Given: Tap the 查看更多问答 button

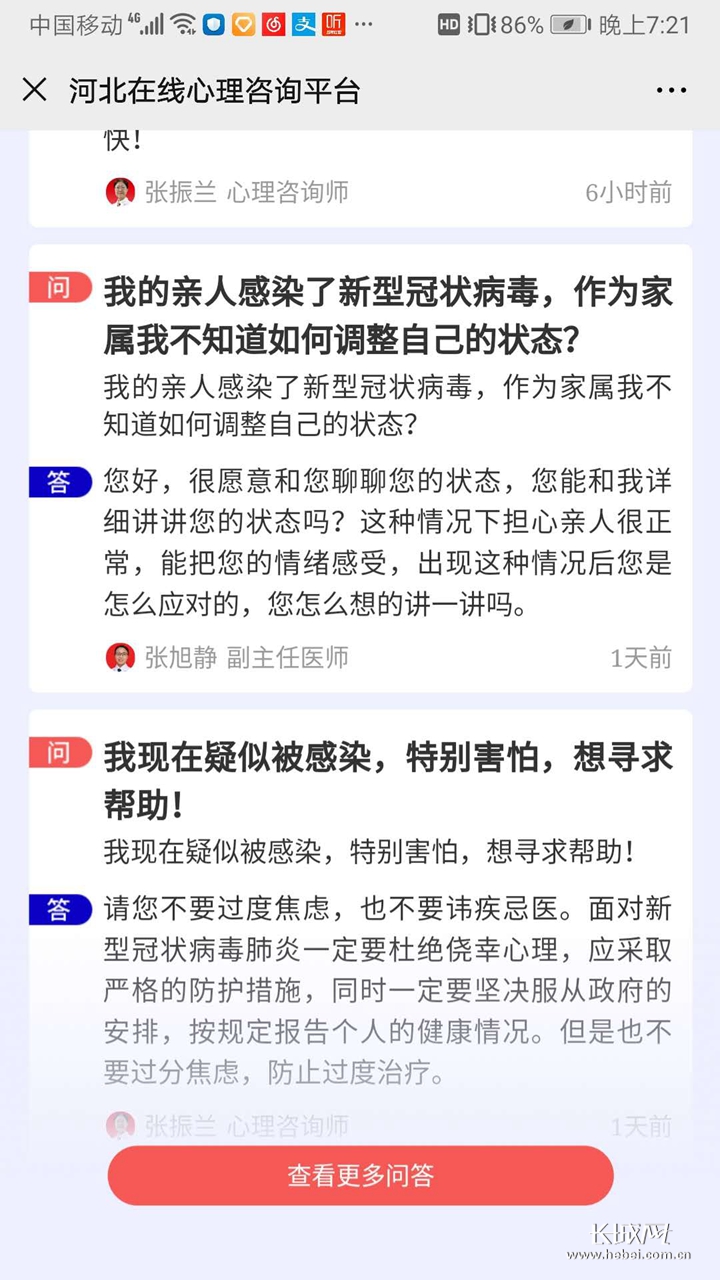Looking at the screenshot, I should (x=360, y=1176).
